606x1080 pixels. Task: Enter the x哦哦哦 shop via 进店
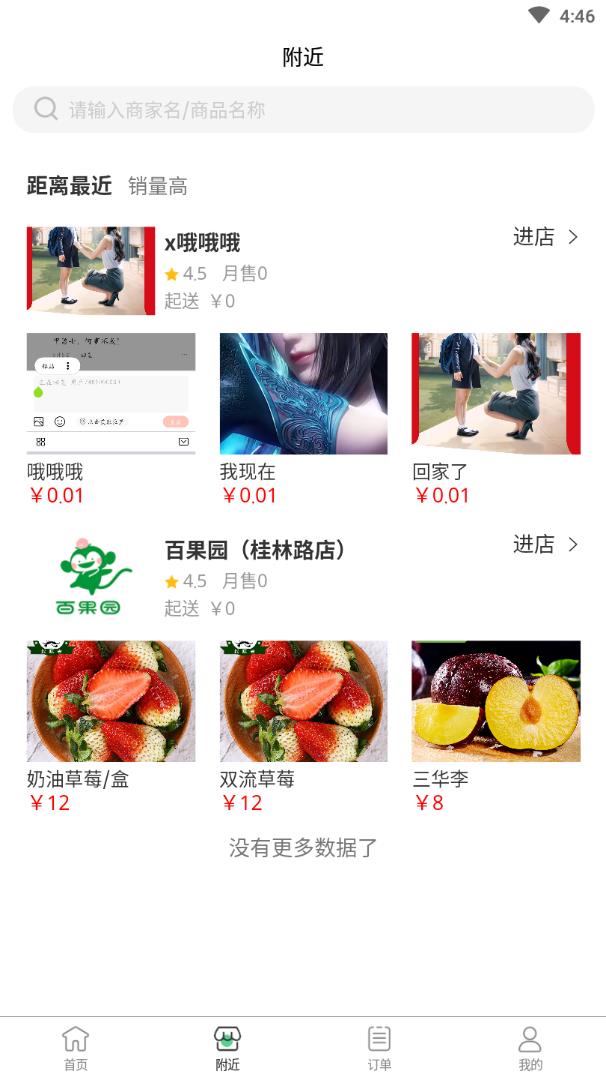(545, 237)
